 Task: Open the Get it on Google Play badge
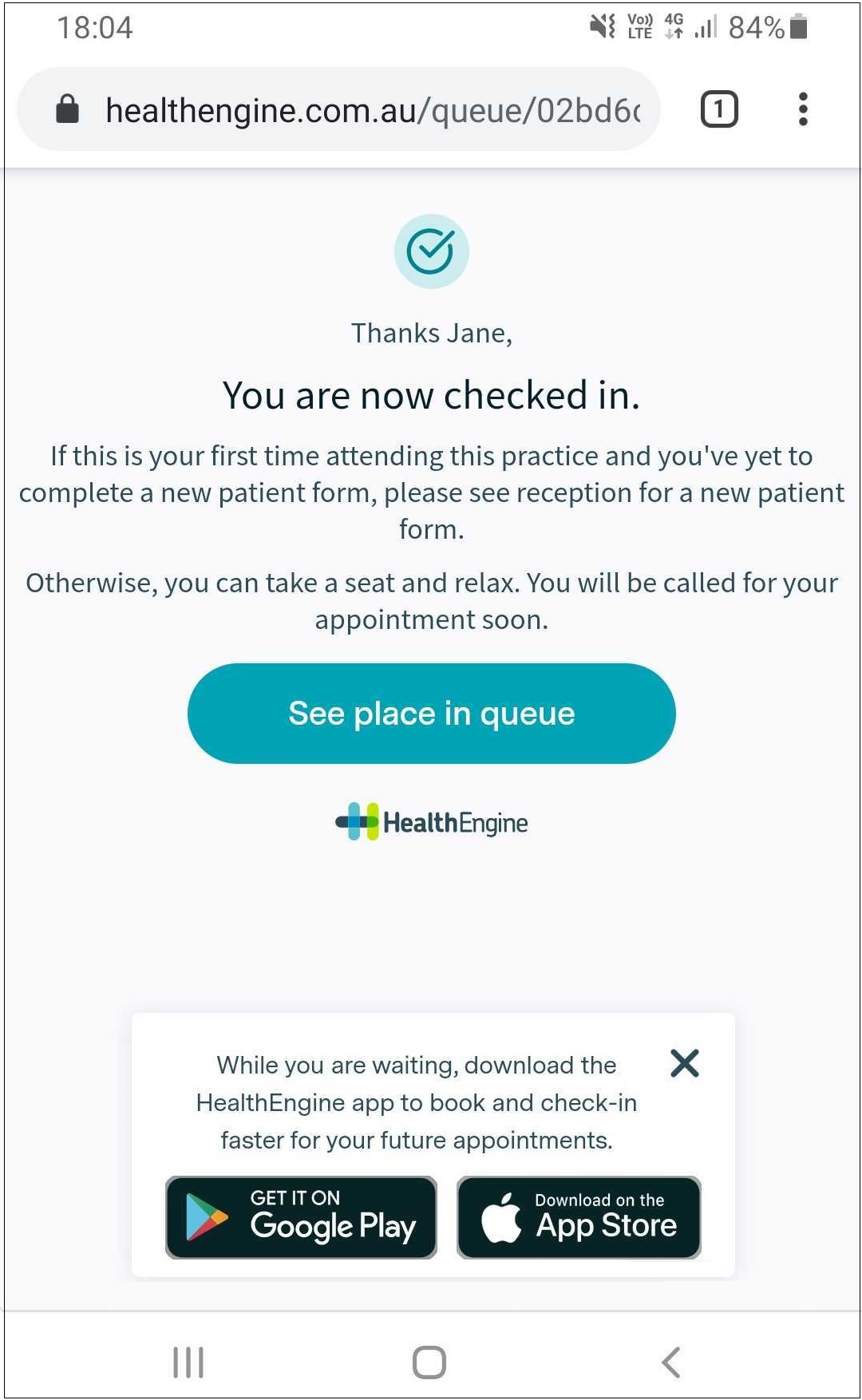pos(301,1217)
